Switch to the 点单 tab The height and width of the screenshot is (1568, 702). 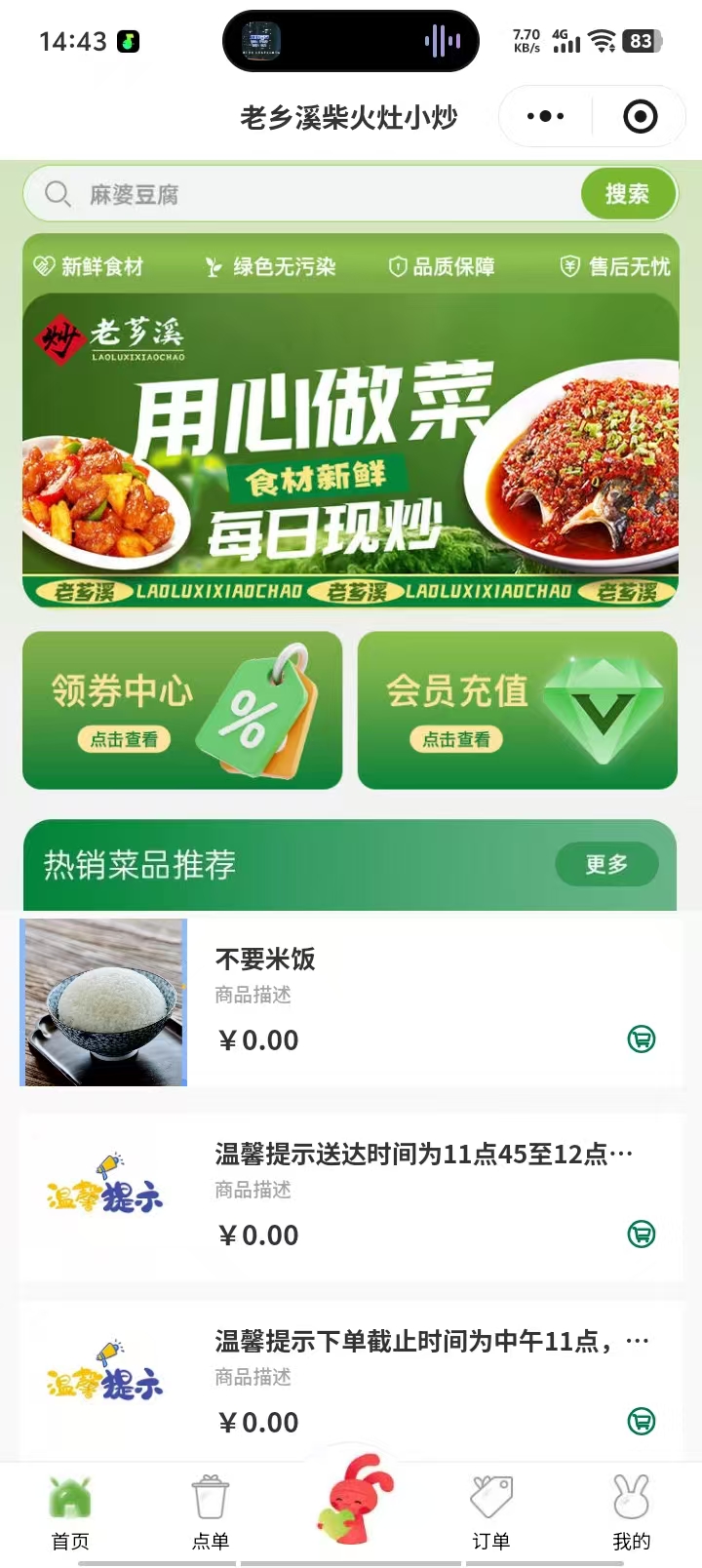click(x=211, y=1511)
